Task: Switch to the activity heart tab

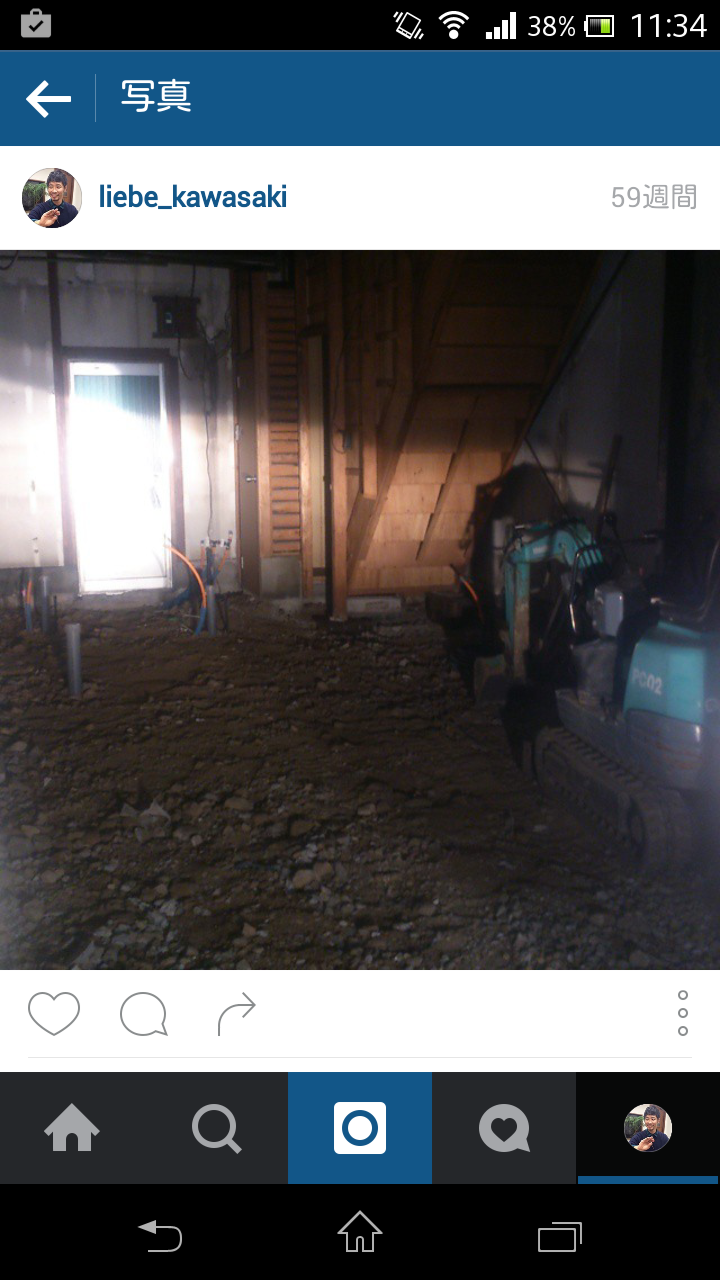Action: (504, 1128)
